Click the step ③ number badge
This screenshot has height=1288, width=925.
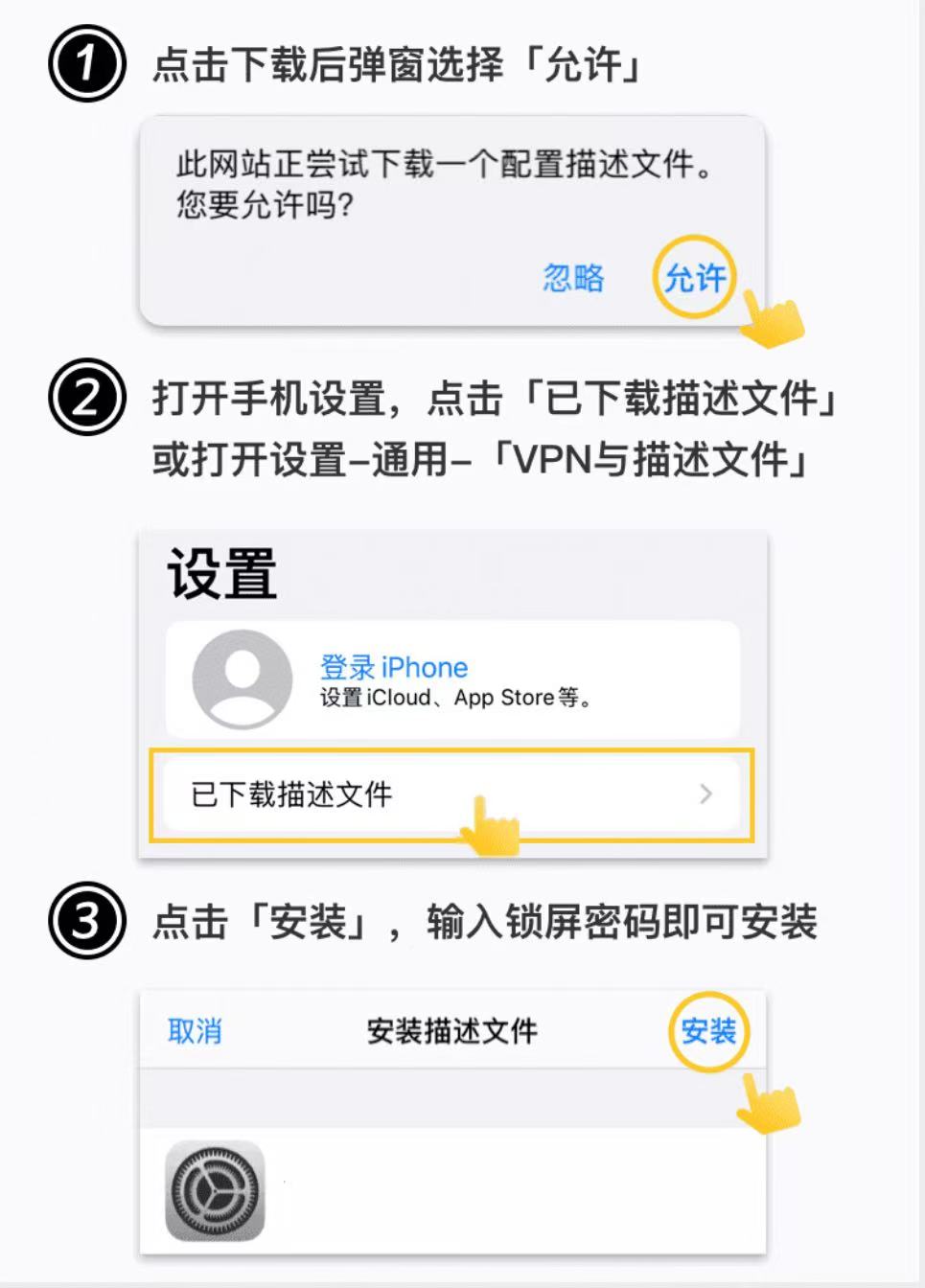coord(91,918)
